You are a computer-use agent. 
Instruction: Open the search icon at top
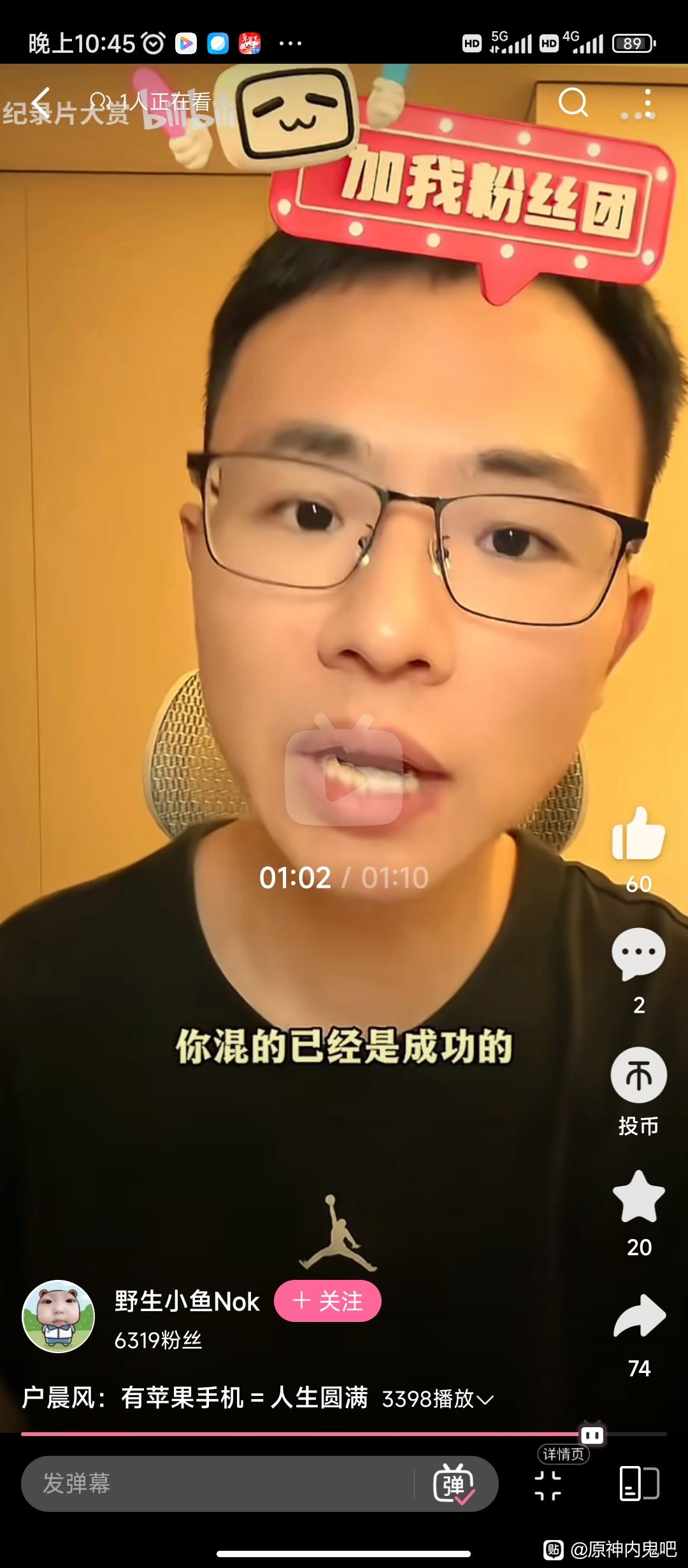[x=573, y=102]
